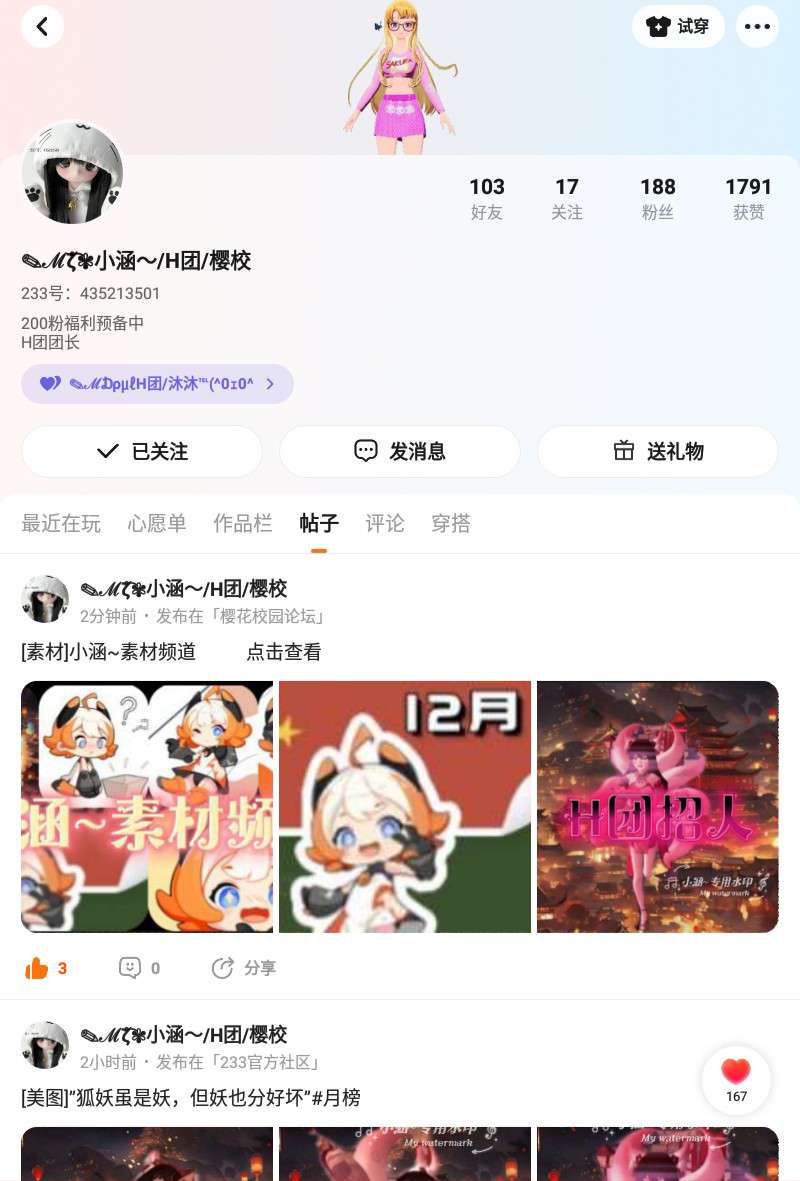View the 103 好友 friends list
The height and width of the screenshot is (1181, 800).
[487, 198]
